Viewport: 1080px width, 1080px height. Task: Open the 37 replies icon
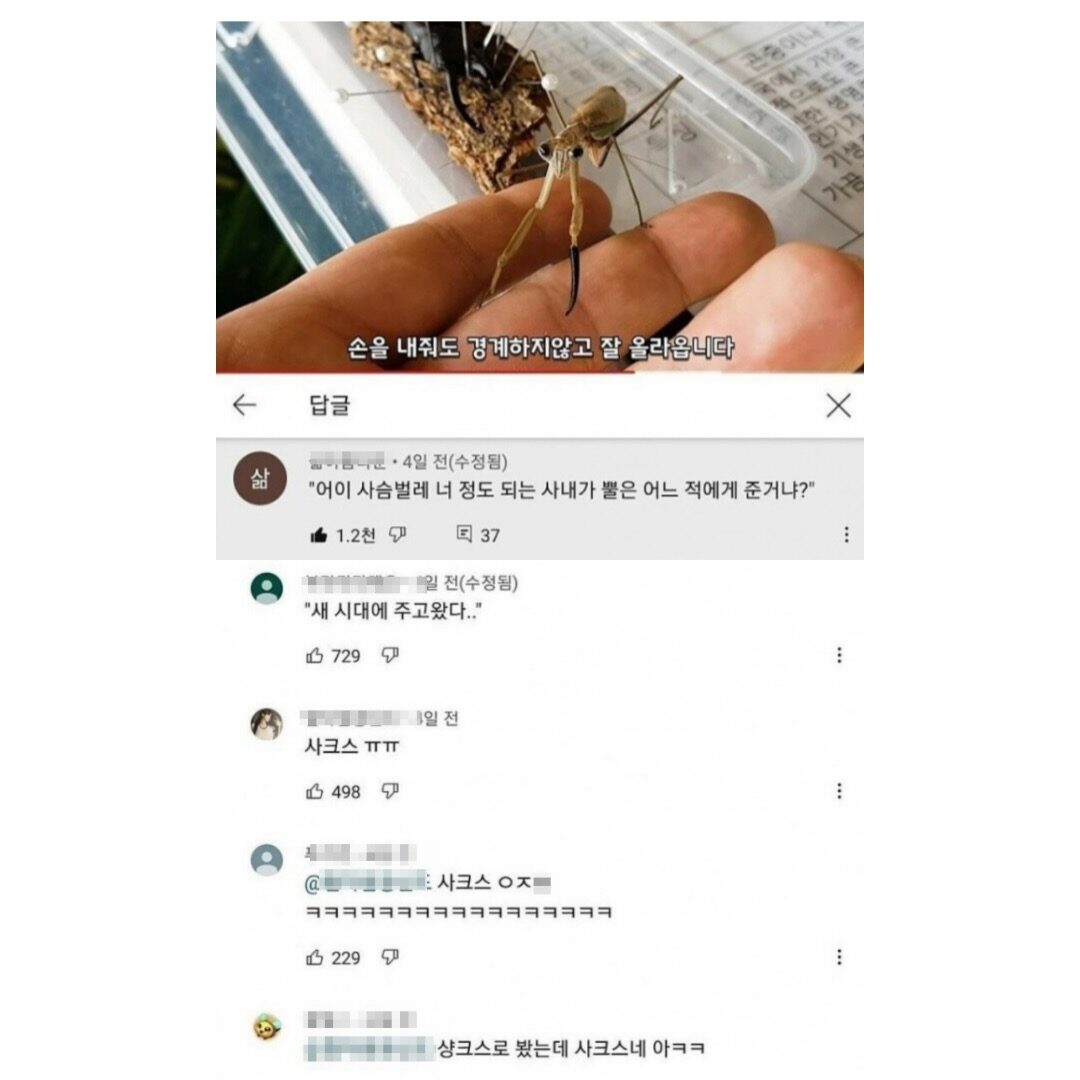coord(464,535)
